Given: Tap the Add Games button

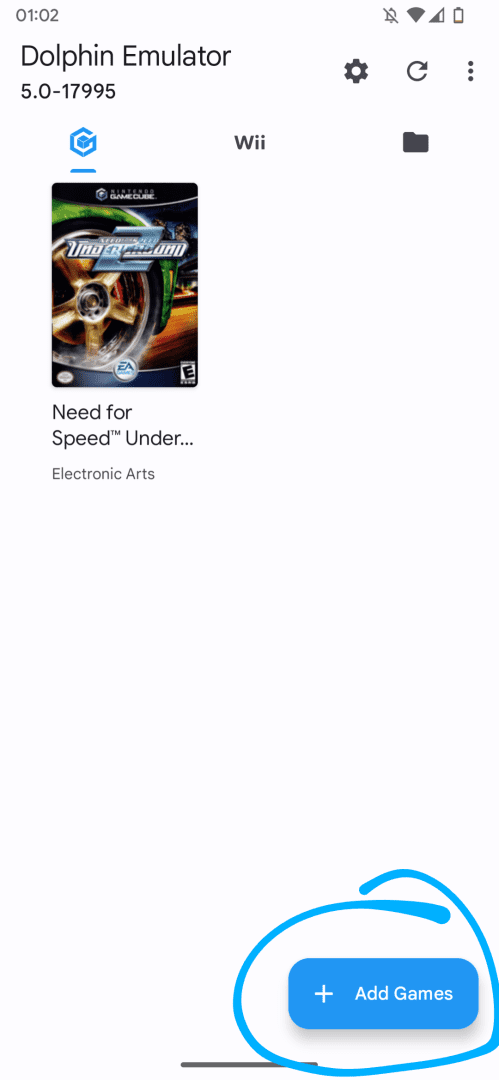Looking at the screenshot, I should pyautogui.click(x=383, y=993).
